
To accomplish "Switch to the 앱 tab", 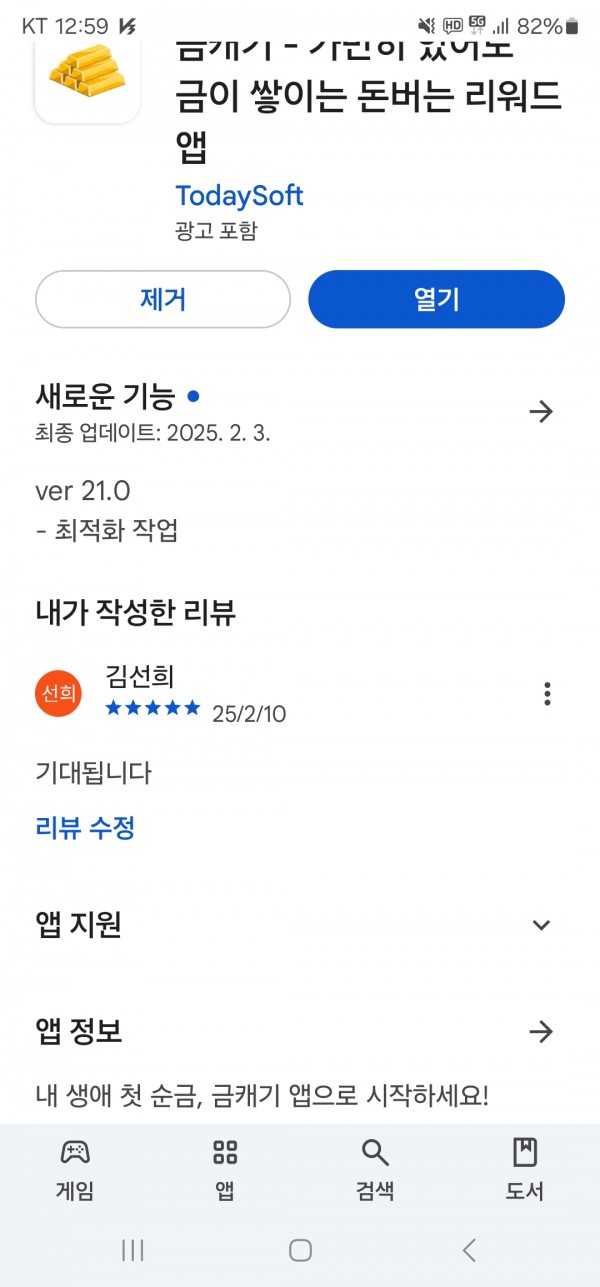I will coord(225,1169).
